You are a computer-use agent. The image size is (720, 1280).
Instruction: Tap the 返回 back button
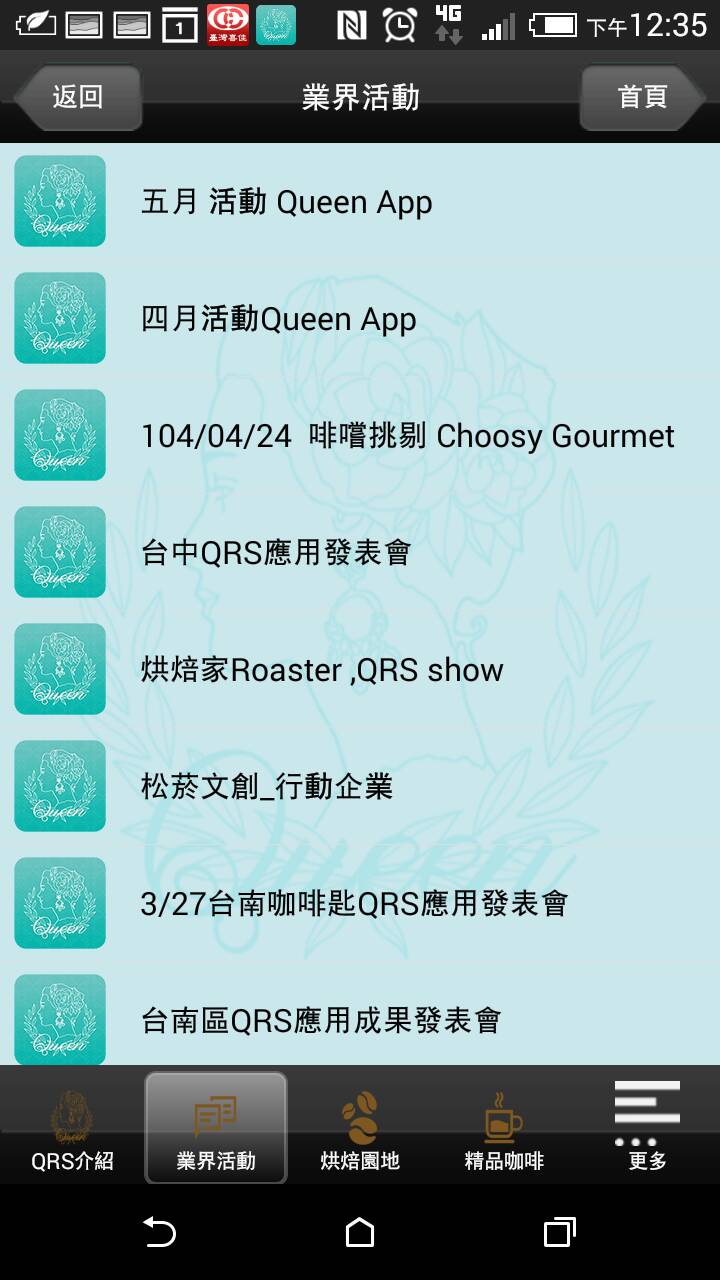(x=78, y=97)
